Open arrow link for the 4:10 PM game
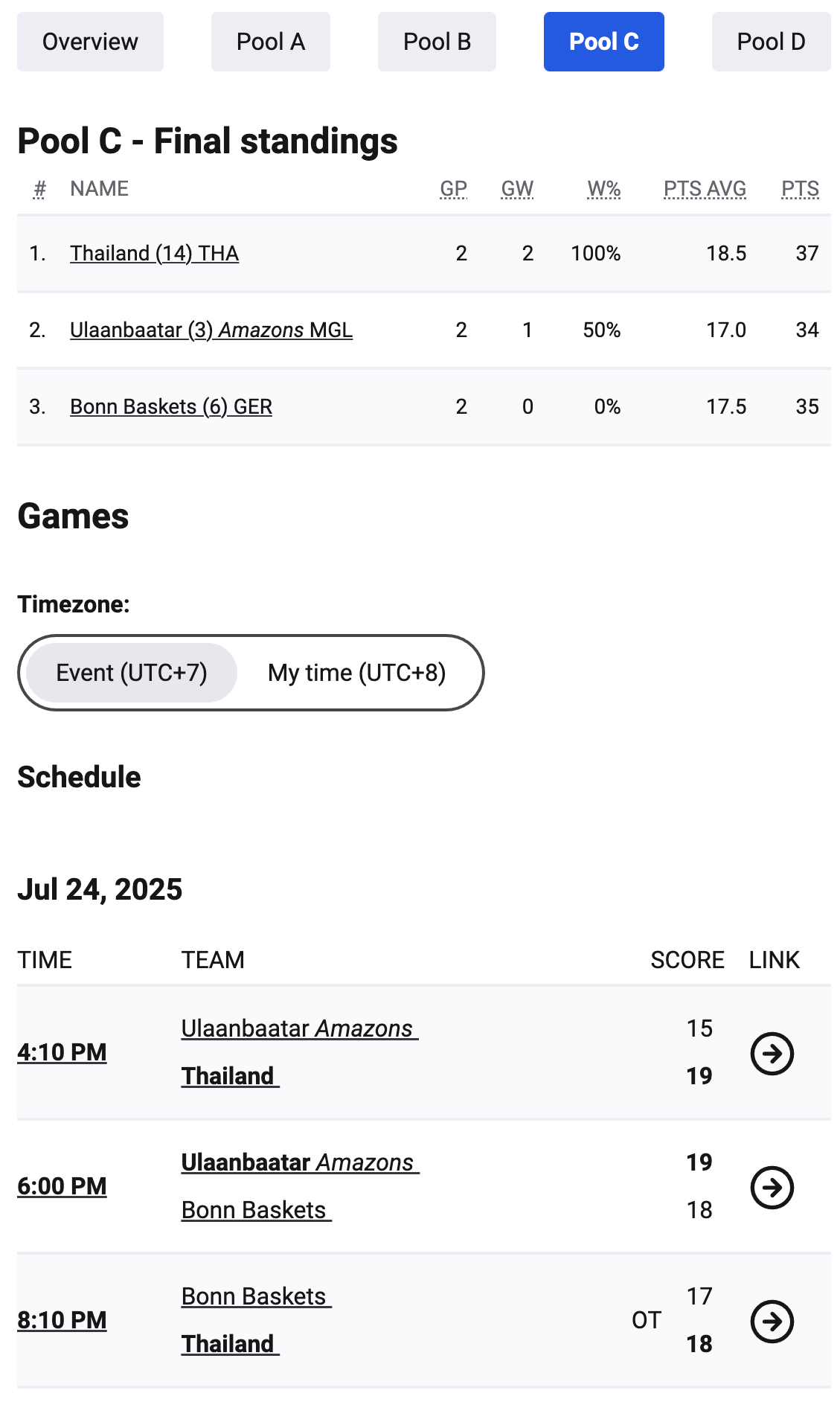 tap(772, 1054)
